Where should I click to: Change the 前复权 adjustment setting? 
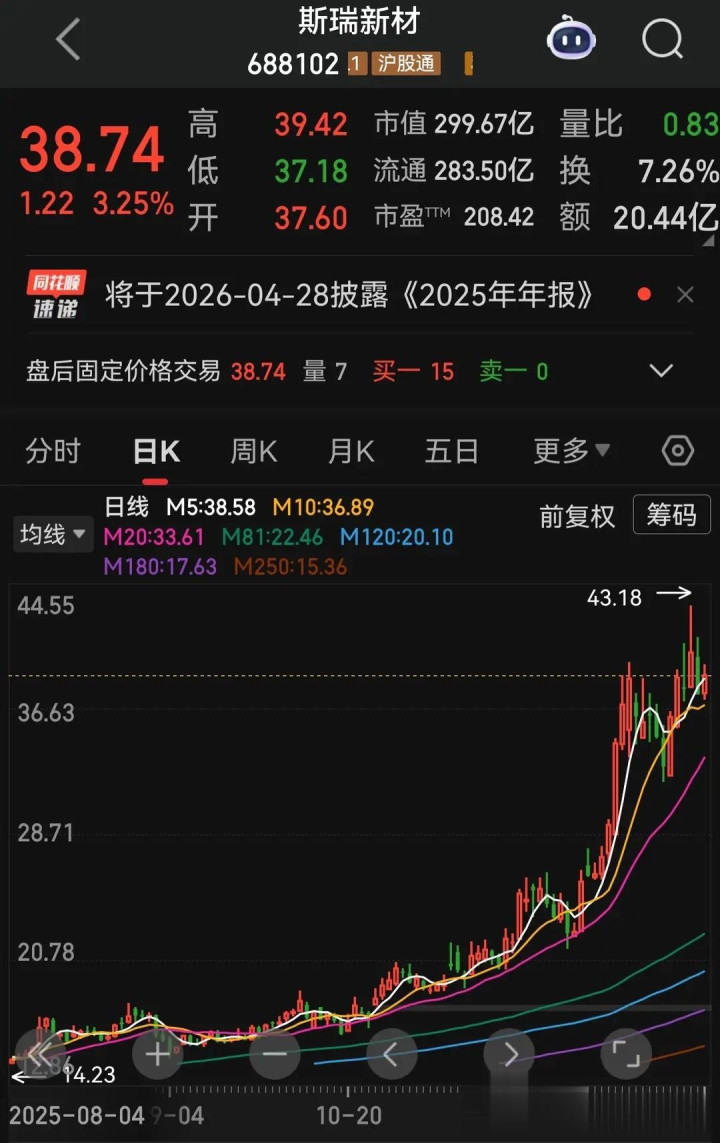point(577,516)
